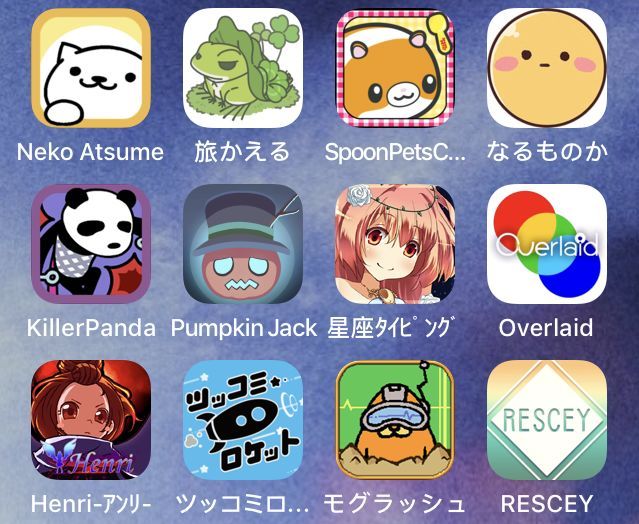Start the モグラッシュ game

(x=395, y=420)
